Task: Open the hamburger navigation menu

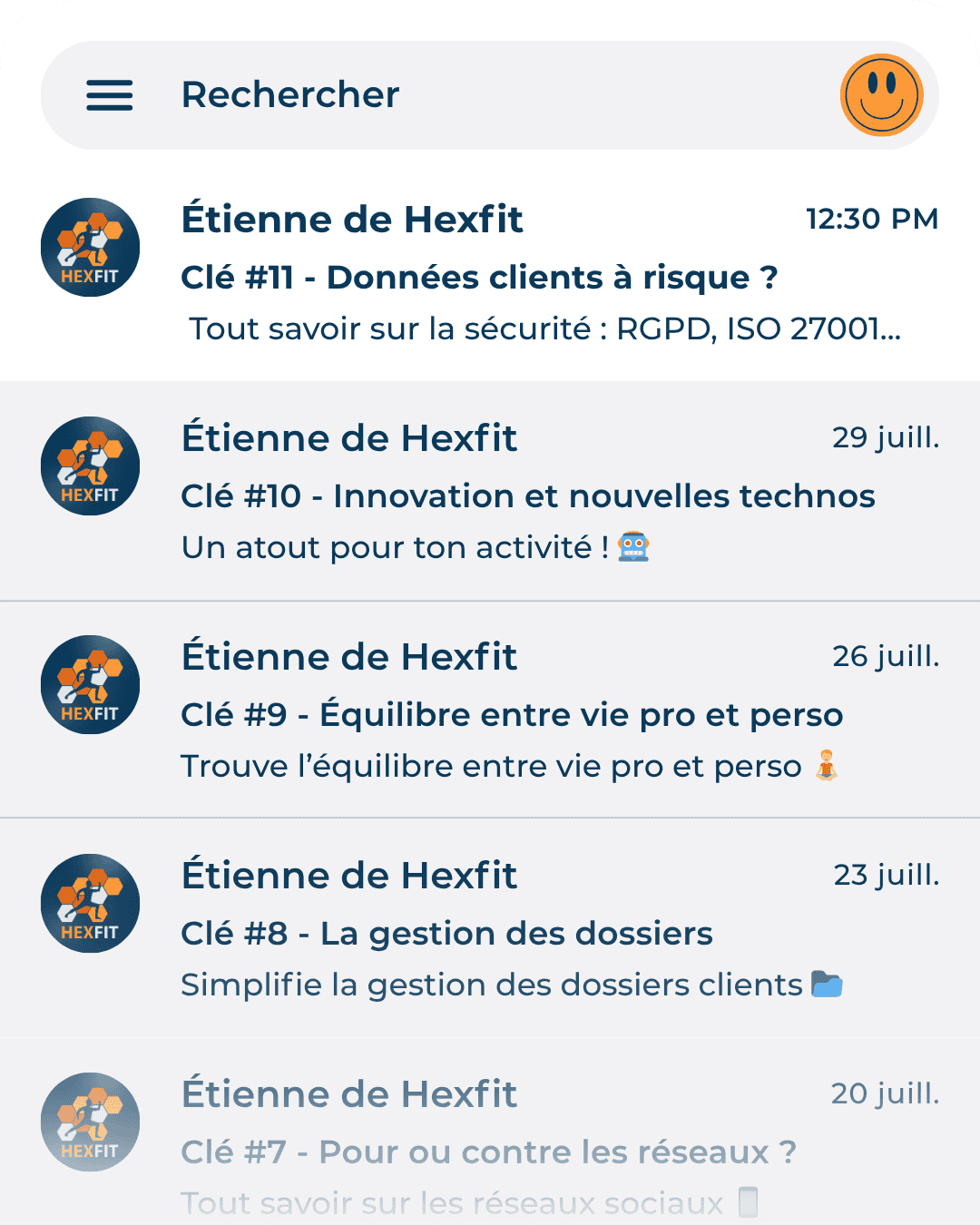Action: [110, 95]
